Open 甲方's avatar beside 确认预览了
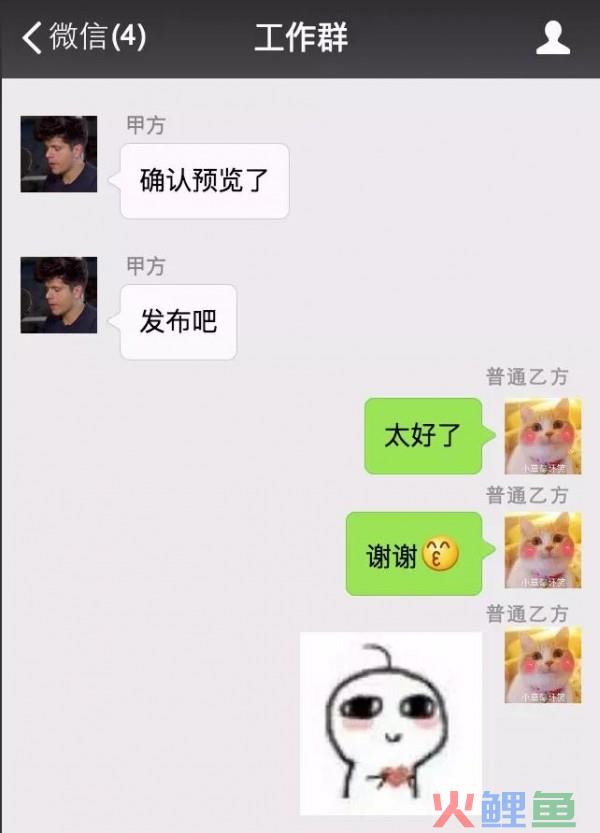Viewport: 600px width, 833px height. [x=59, y=154]
